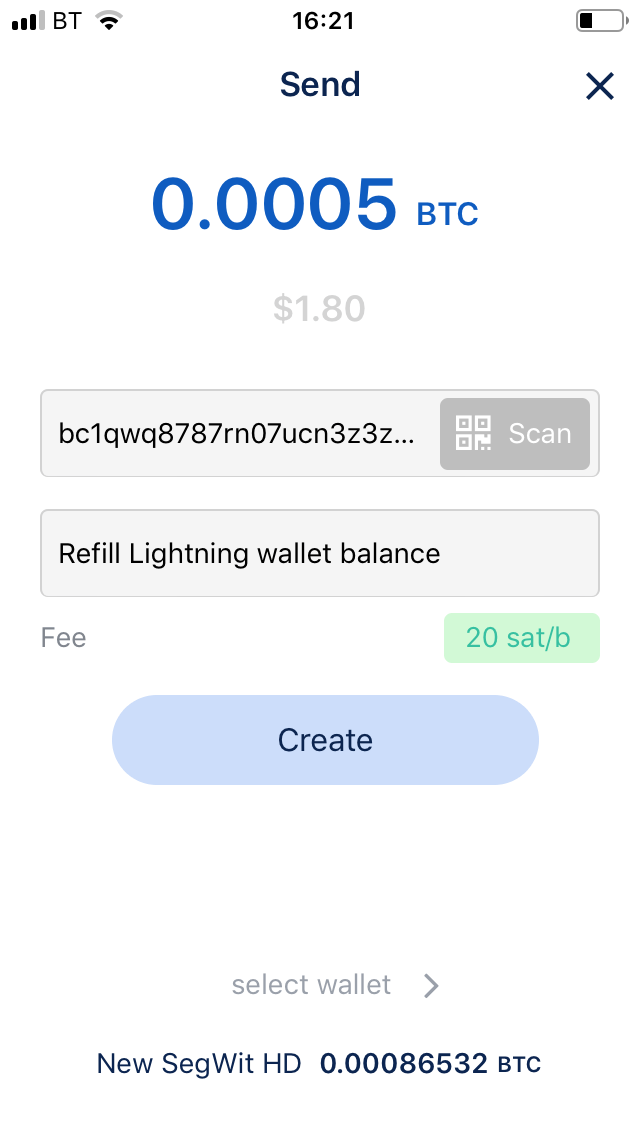
Task: Edit the 0.0005 BTC amount
Action: coord(274,204)
